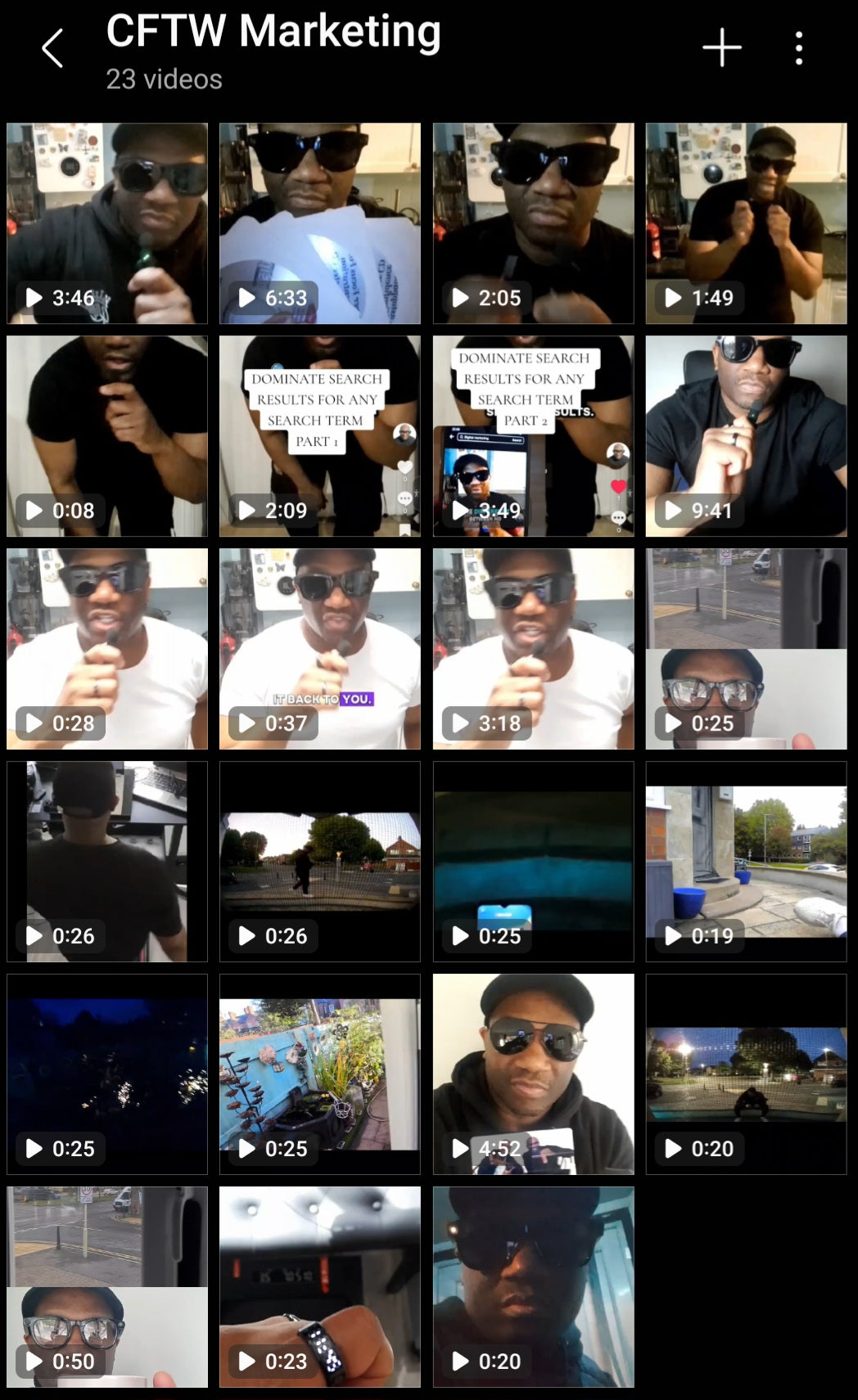858x1400 pixels.
Task: Open the 1:49 video
Action: point(746,223)
